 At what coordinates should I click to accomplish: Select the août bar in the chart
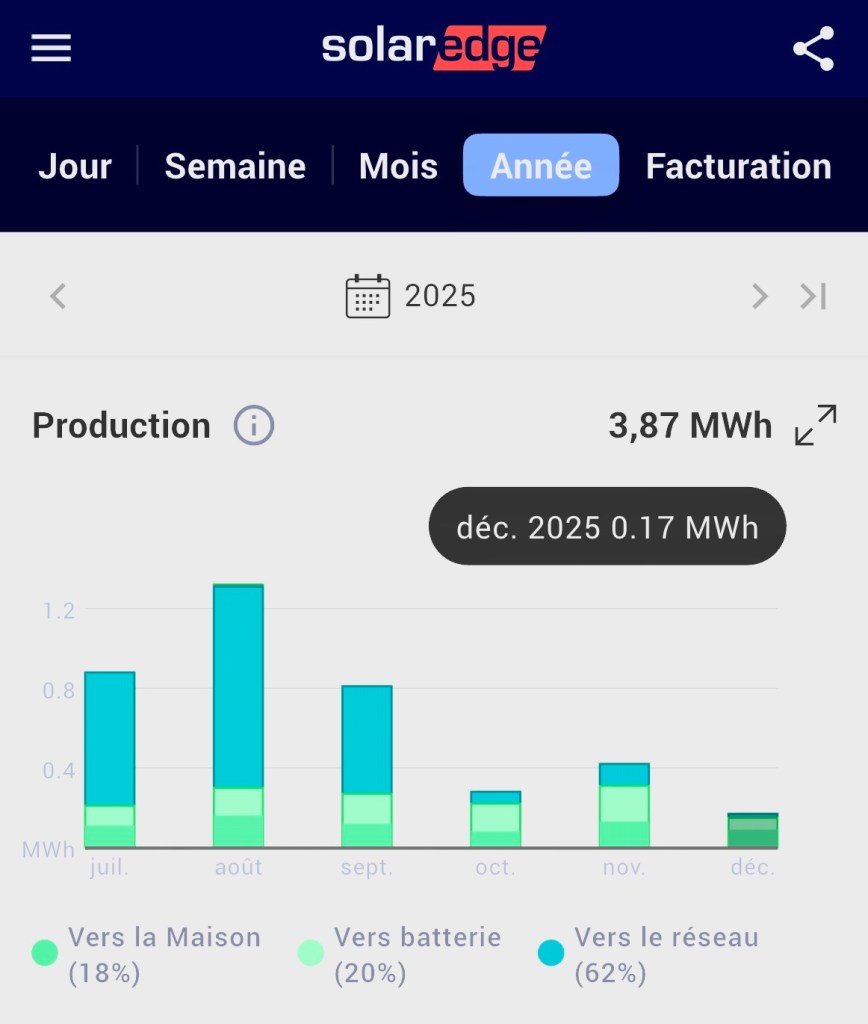pos(238,715)
